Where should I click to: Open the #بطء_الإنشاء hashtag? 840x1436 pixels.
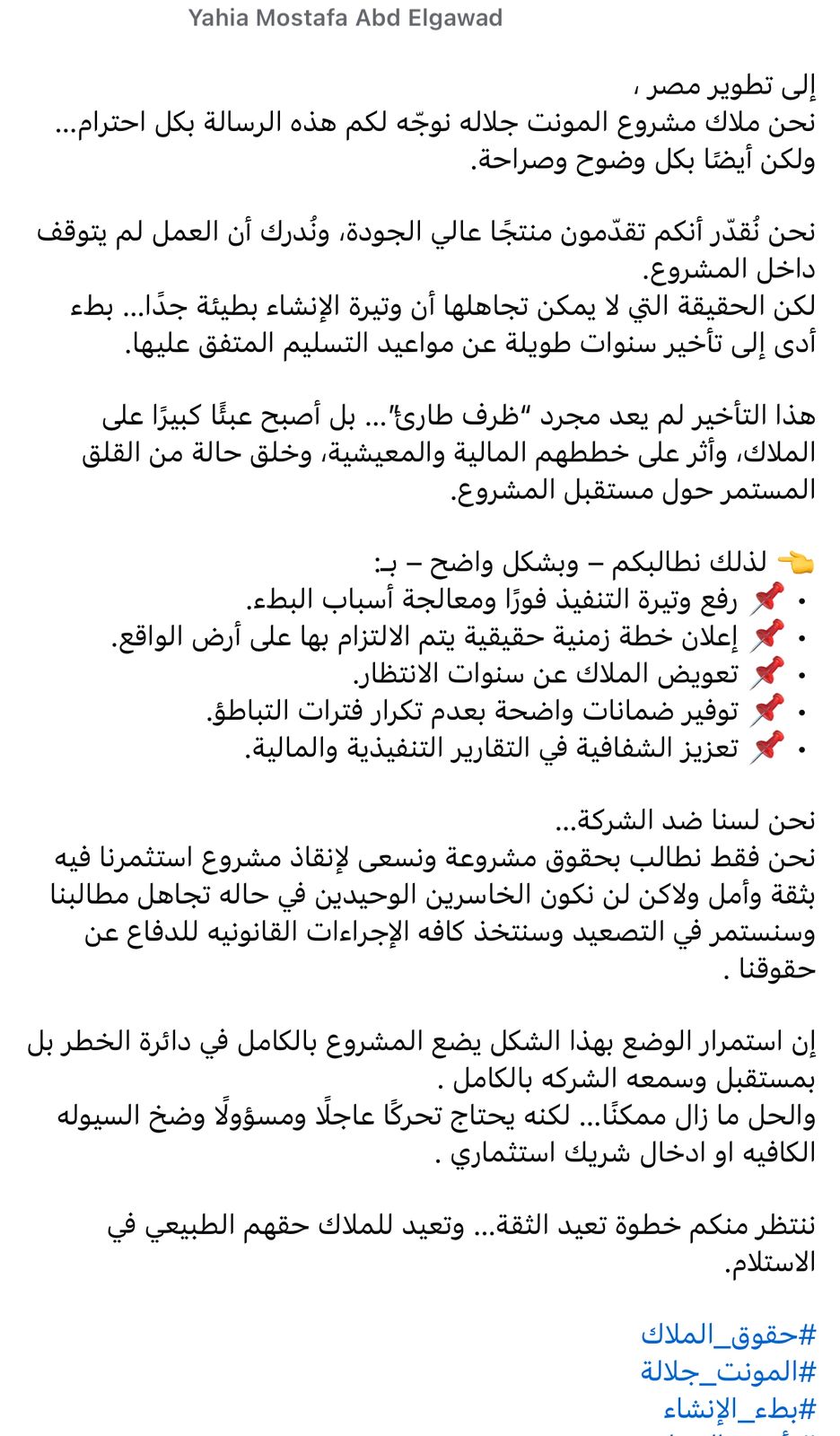[x=739, y=1409]
